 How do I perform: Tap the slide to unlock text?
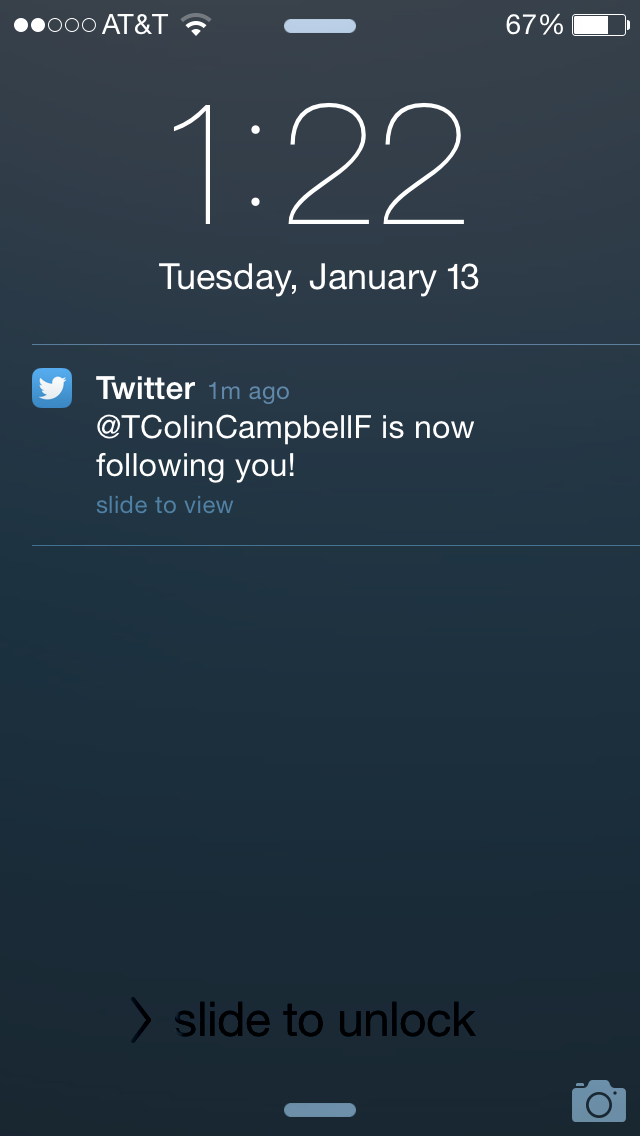pos(325,1020)
